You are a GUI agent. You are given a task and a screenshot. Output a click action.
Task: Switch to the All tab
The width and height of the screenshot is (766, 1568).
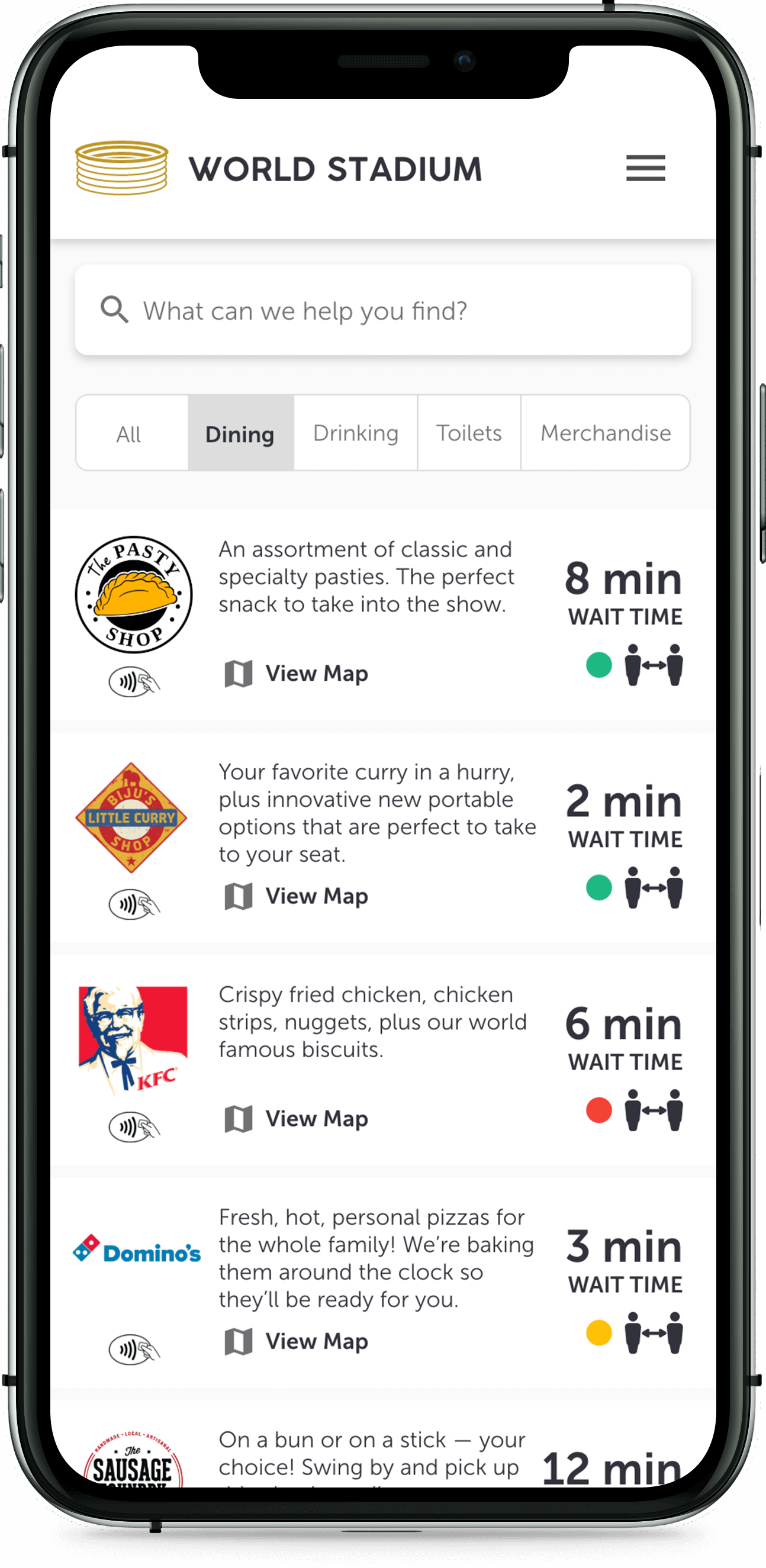pos(129,434)
